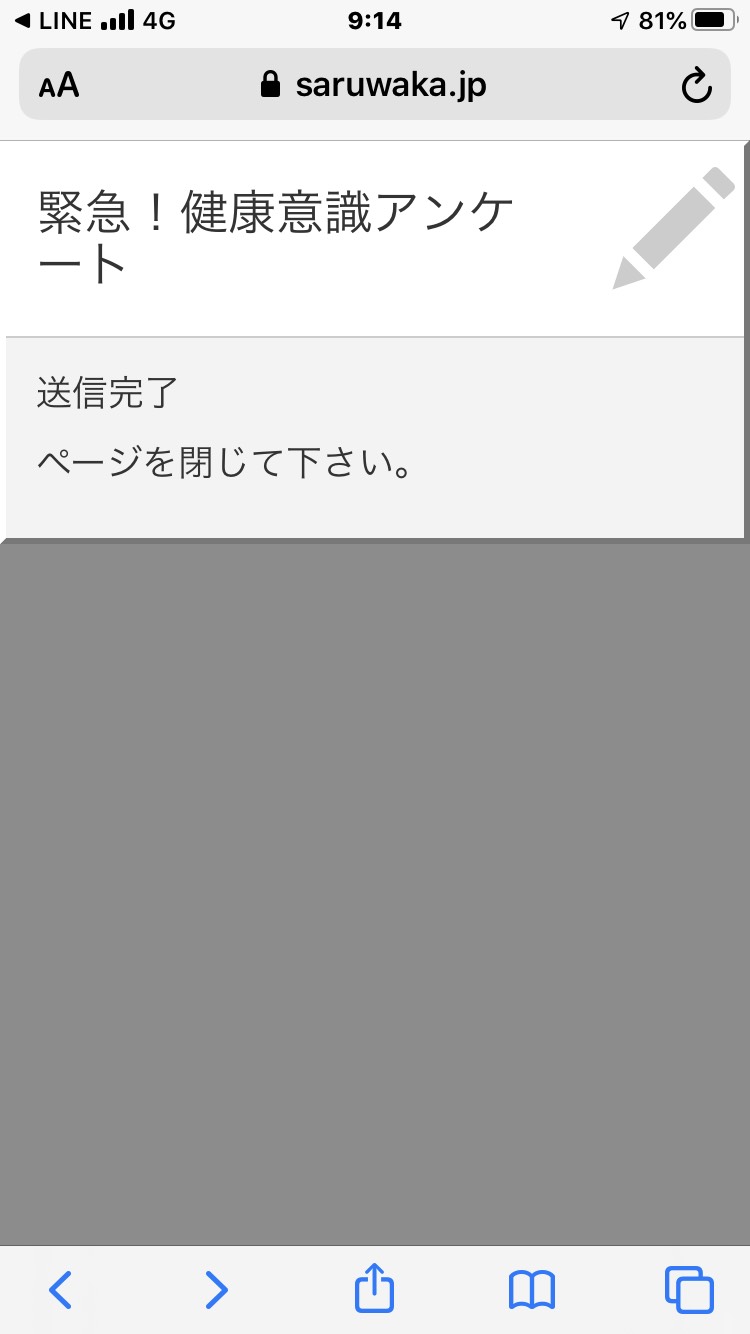750x1334 pixels.
Task: Open the aA reader options menu
Action: [x=59, y=85]
